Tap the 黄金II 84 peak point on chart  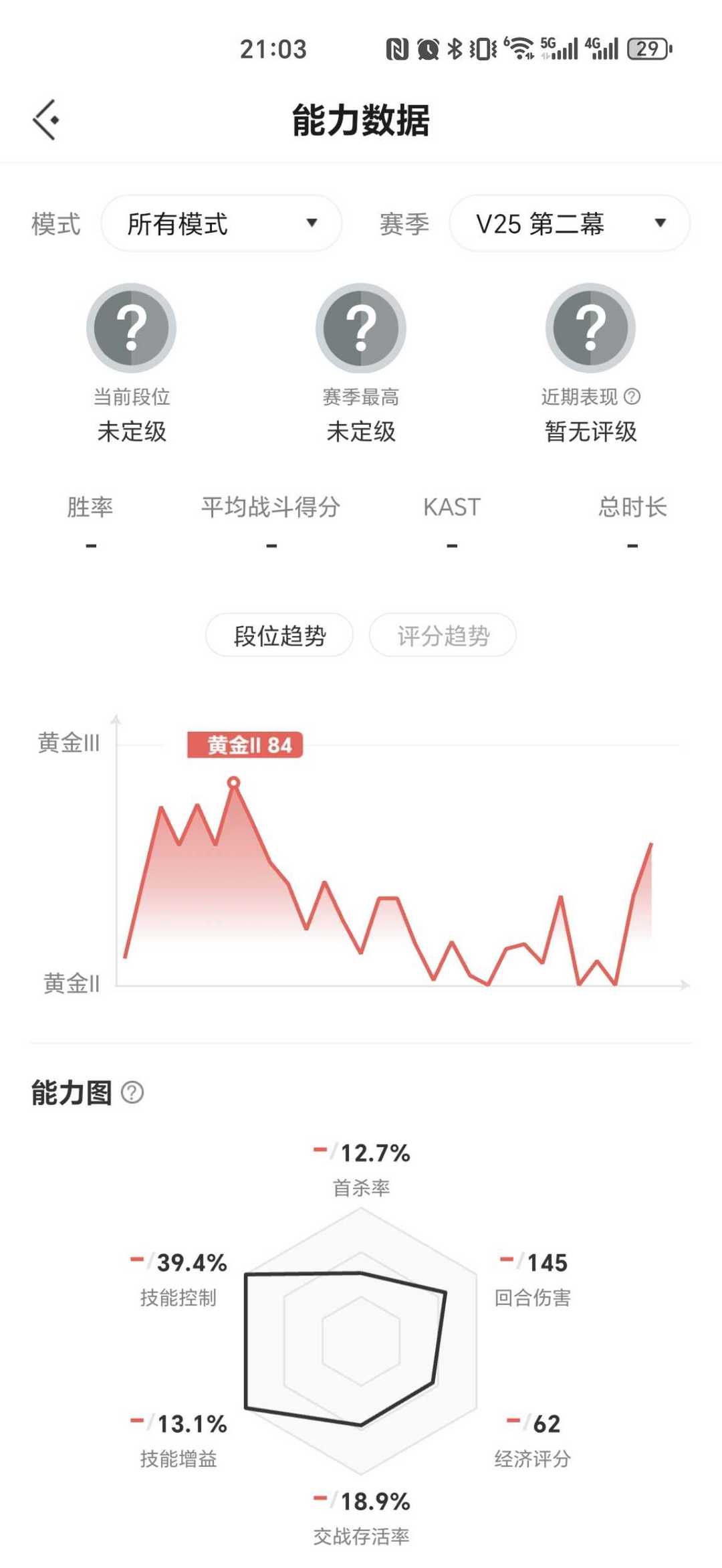(x=233, y=782)
